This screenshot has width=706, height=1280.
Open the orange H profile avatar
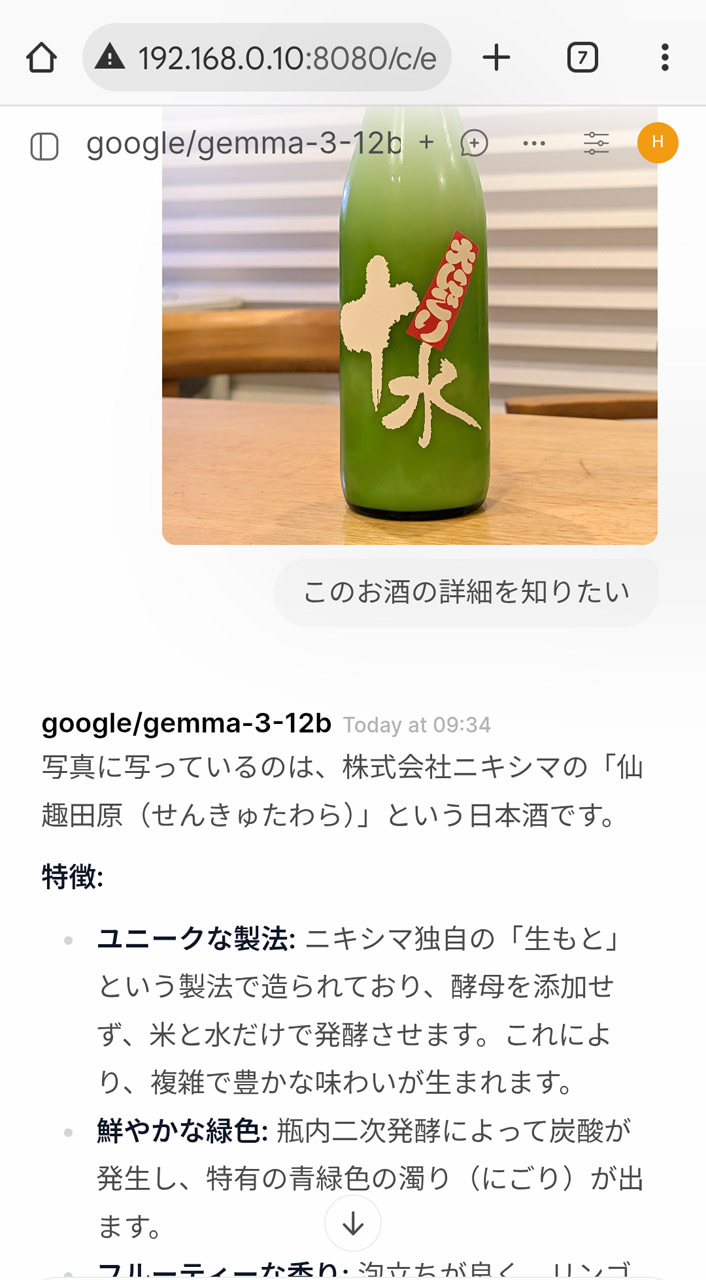pyautogui.click(x=657, y=143)
